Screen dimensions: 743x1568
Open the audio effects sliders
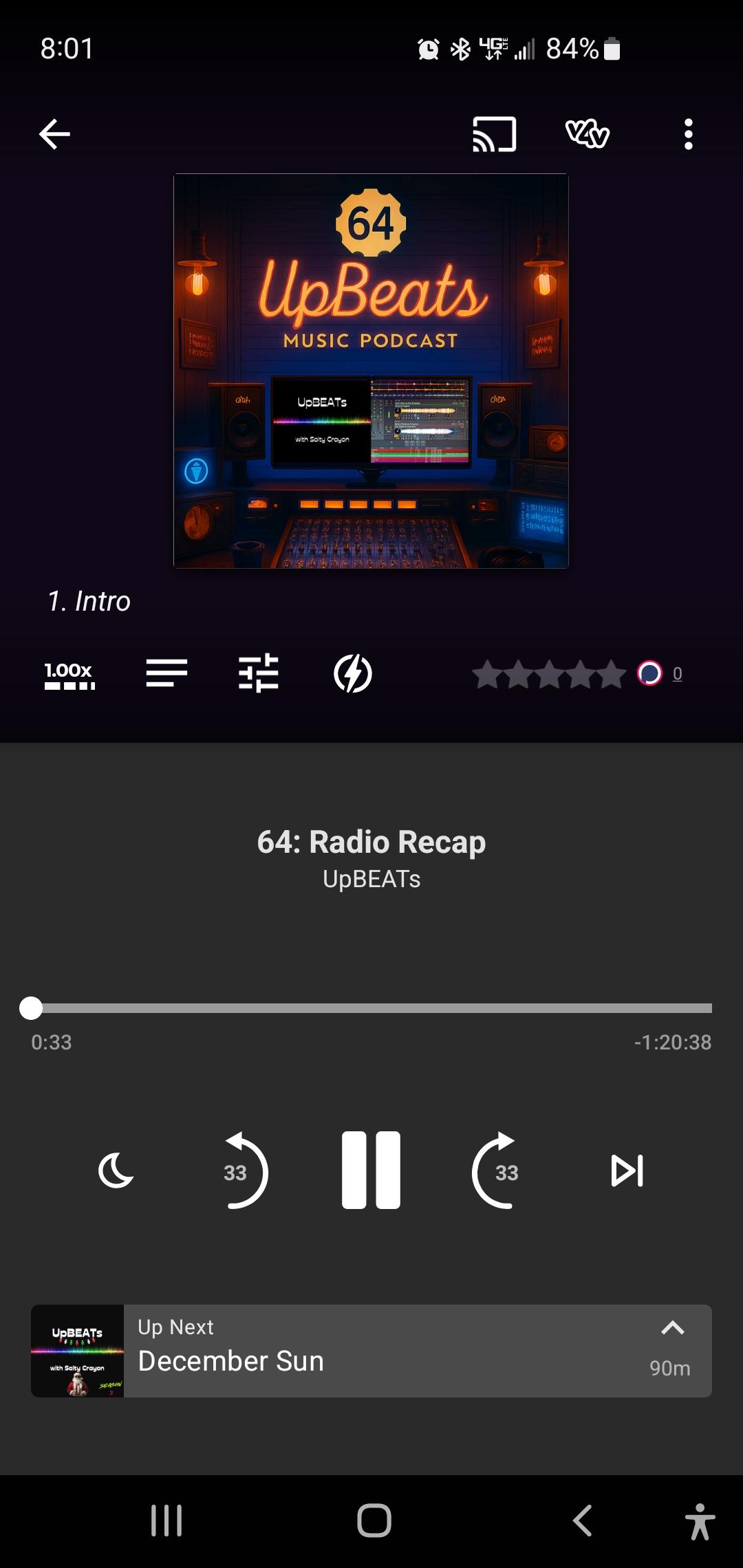tap(259, 673)
